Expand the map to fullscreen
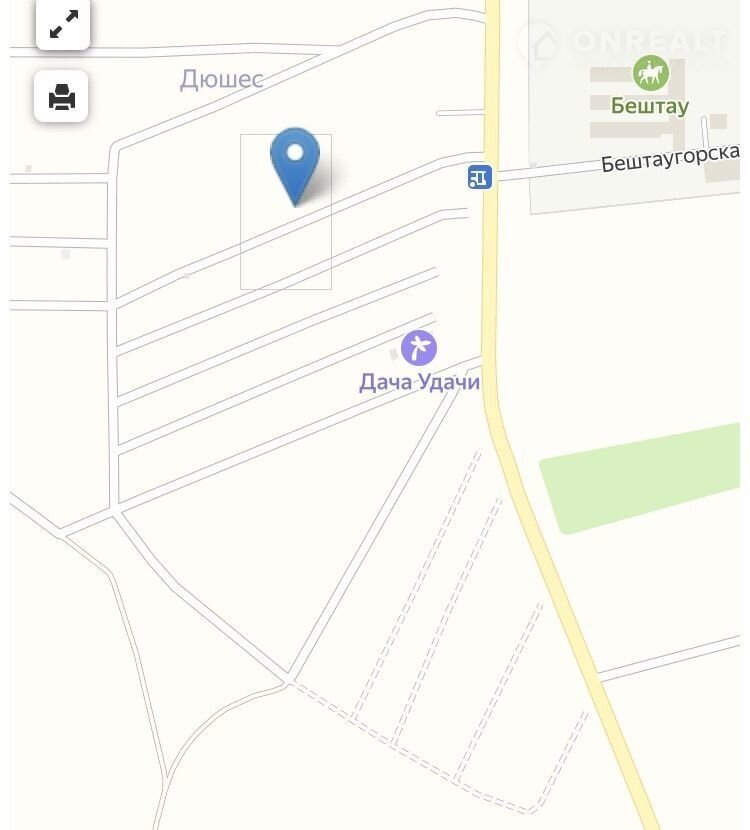750x830 pixels. click(63, 25)
